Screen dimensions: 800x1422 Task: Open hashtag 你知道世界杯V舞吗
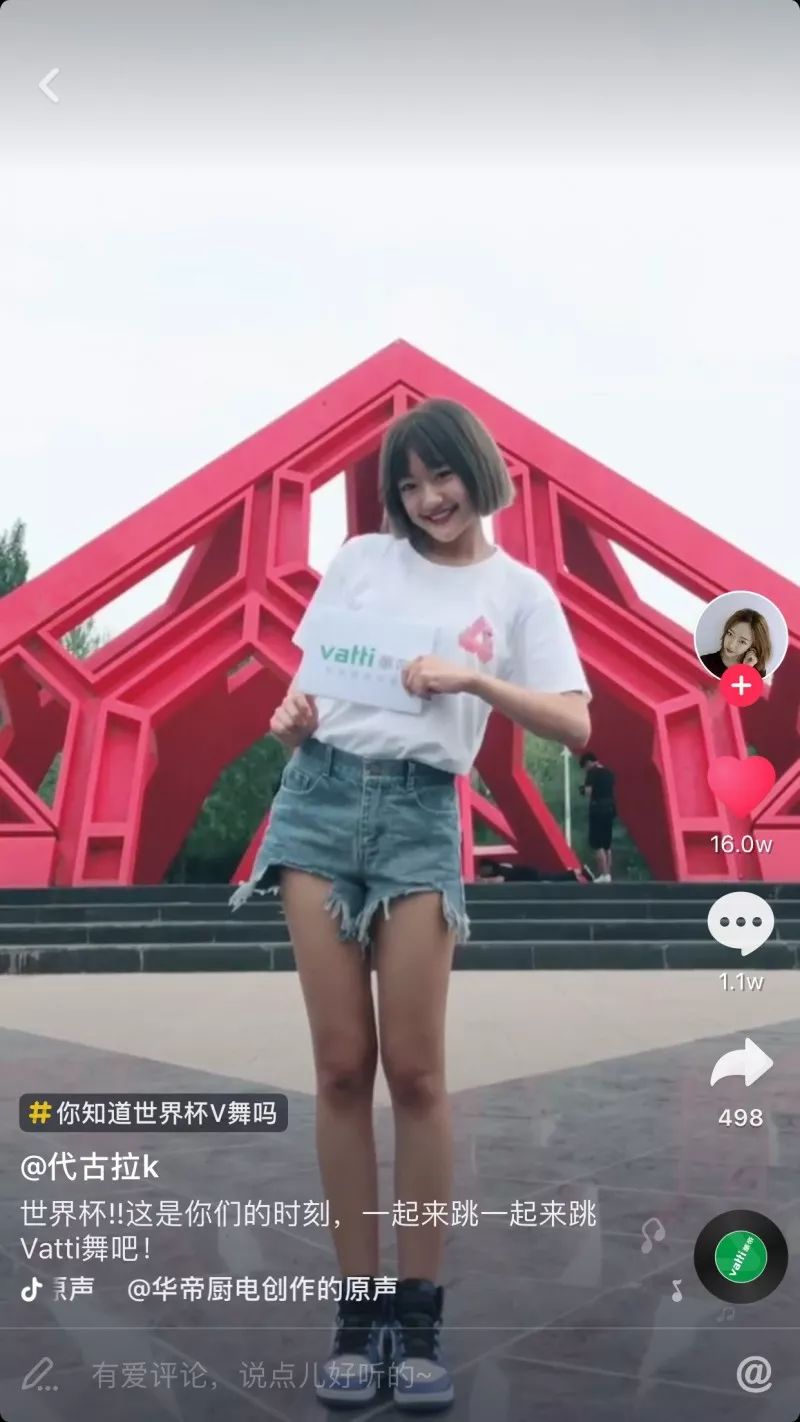[153, 1112]
